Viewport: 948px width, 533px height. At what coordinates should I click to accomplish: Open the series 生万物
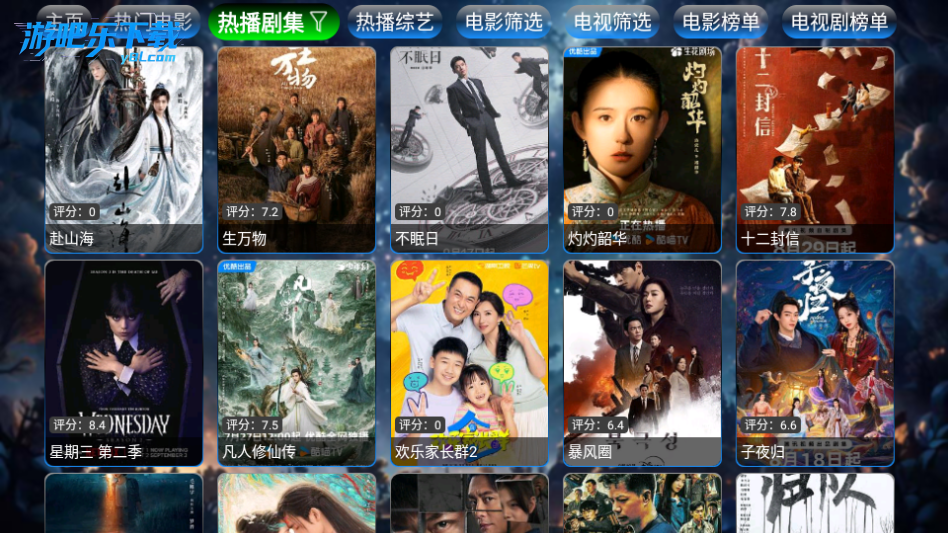[297, 148]
